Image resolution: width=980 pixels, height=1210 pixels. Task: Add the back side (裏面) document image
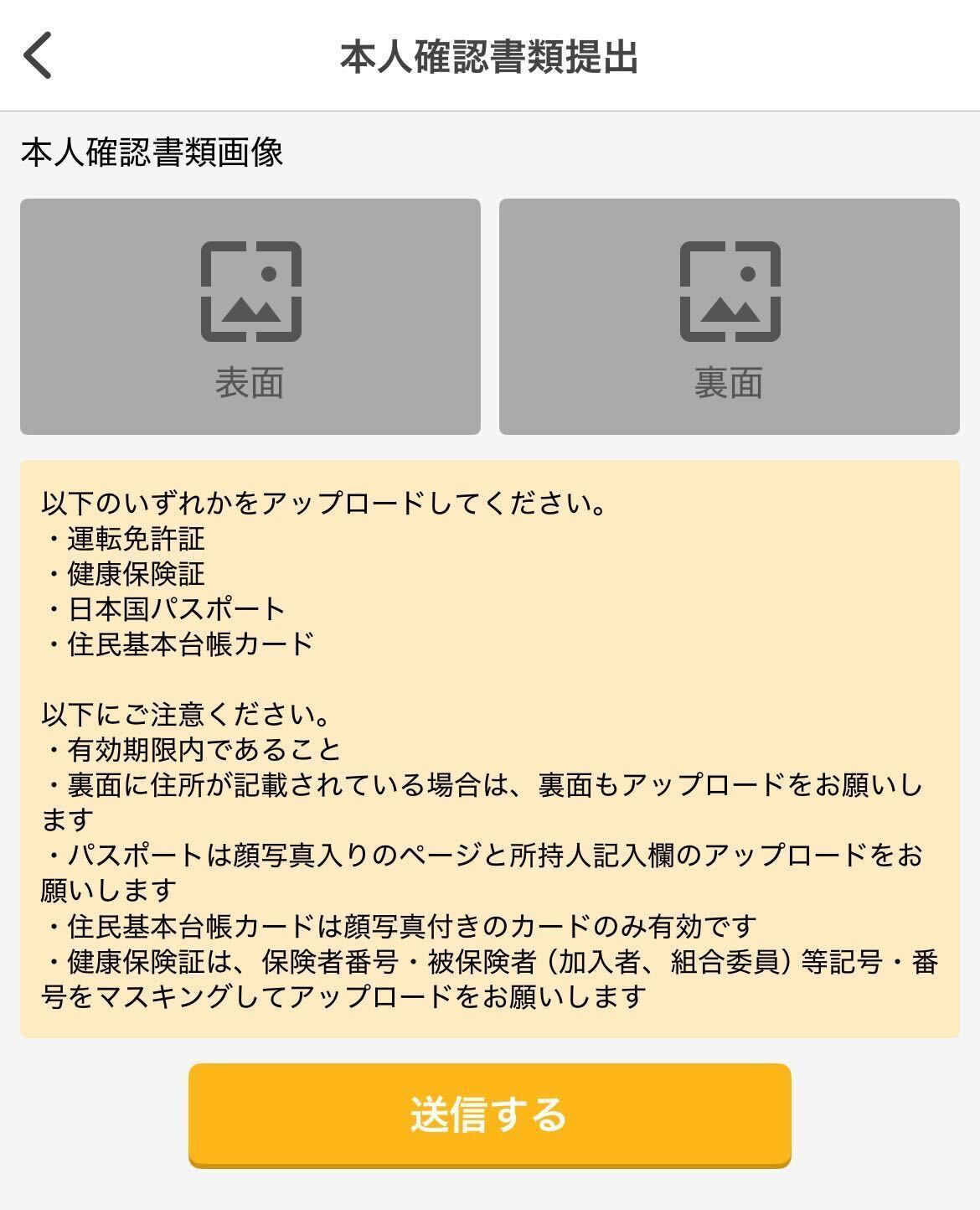(729, 317)
